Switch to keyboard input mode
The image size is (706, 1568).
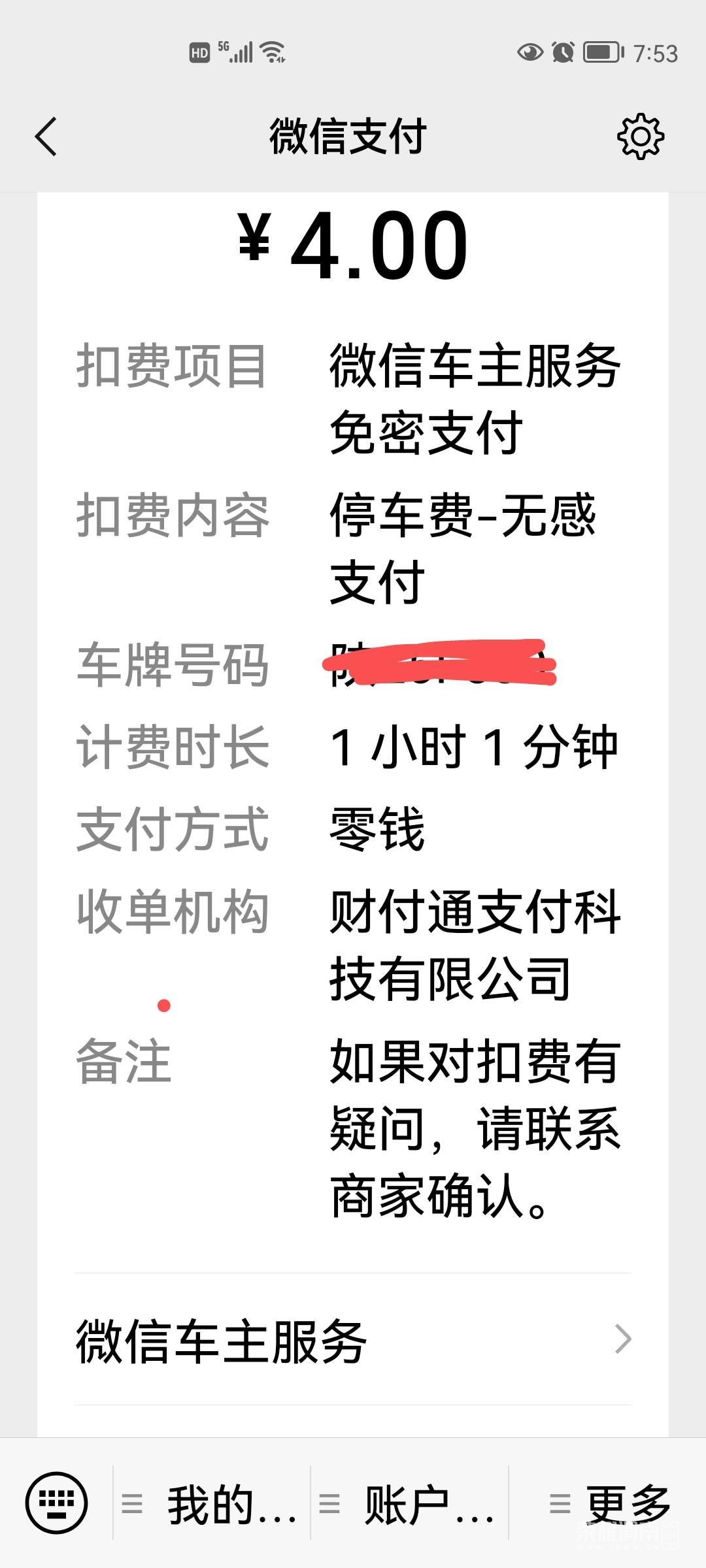click(56, 1502)
